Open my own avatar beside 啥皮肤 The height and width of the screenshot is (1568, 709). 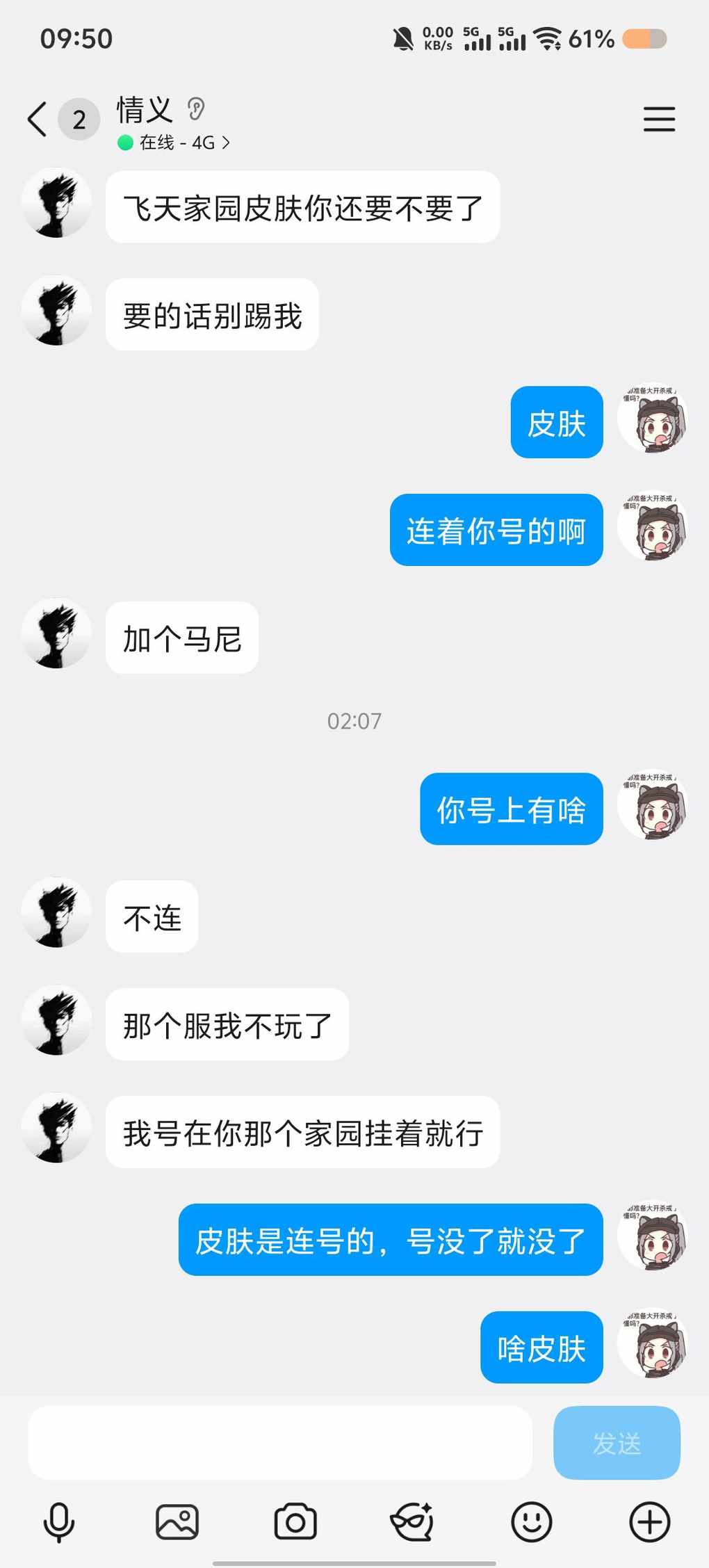(653, 1344)
